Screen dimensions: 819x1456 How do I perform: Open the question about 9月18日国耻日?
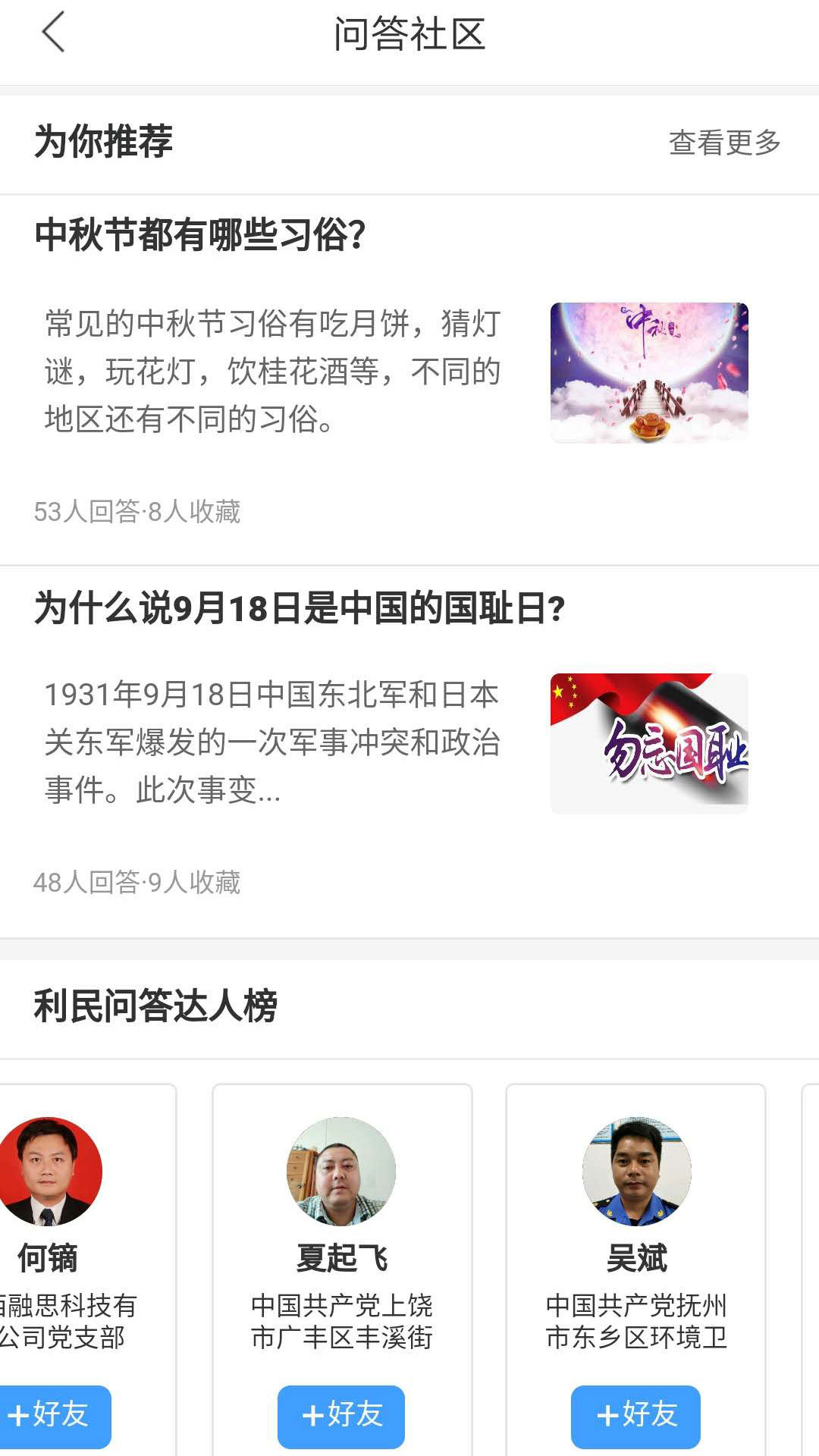[x=298, y=607]
